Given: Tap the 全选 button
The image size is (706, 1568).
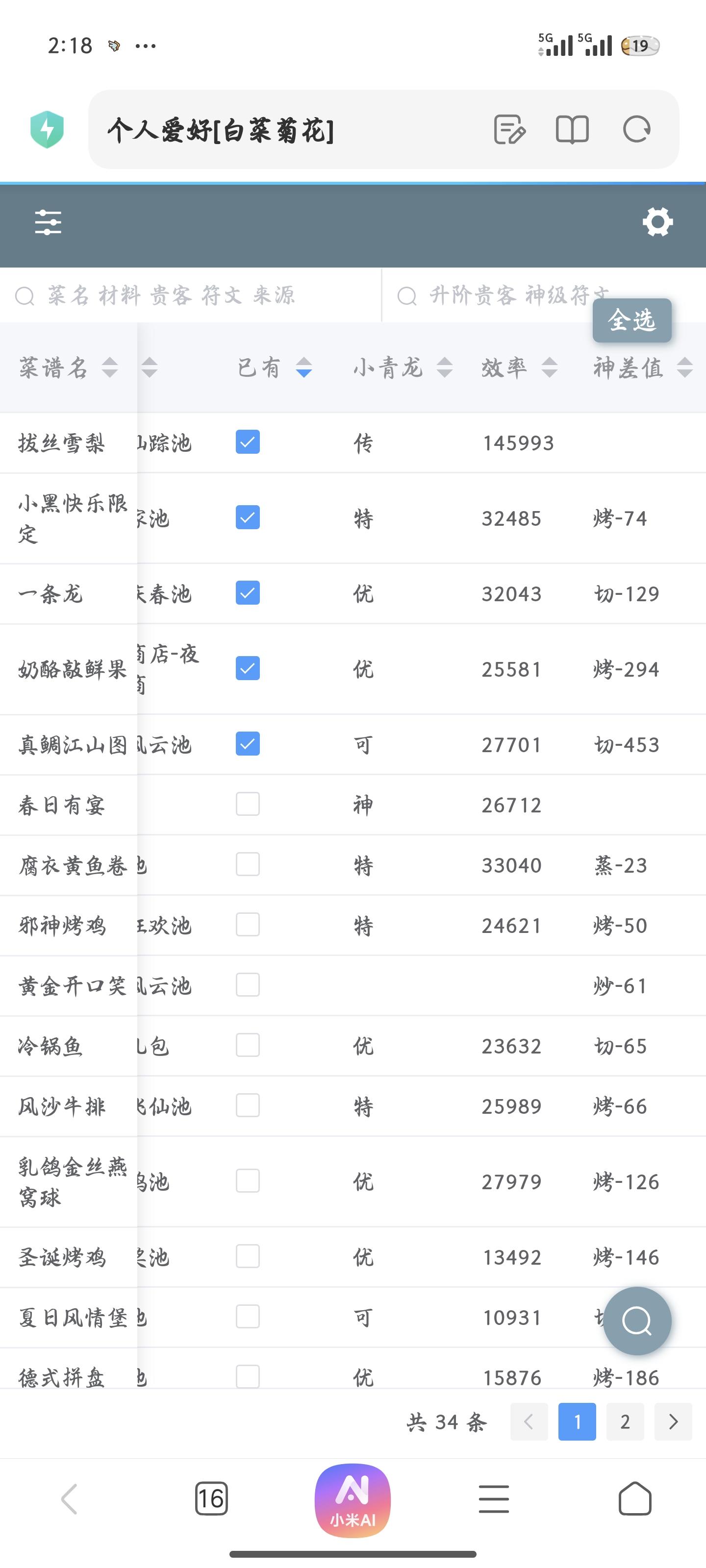Looking at the screenshot, I should click(631, 320).
